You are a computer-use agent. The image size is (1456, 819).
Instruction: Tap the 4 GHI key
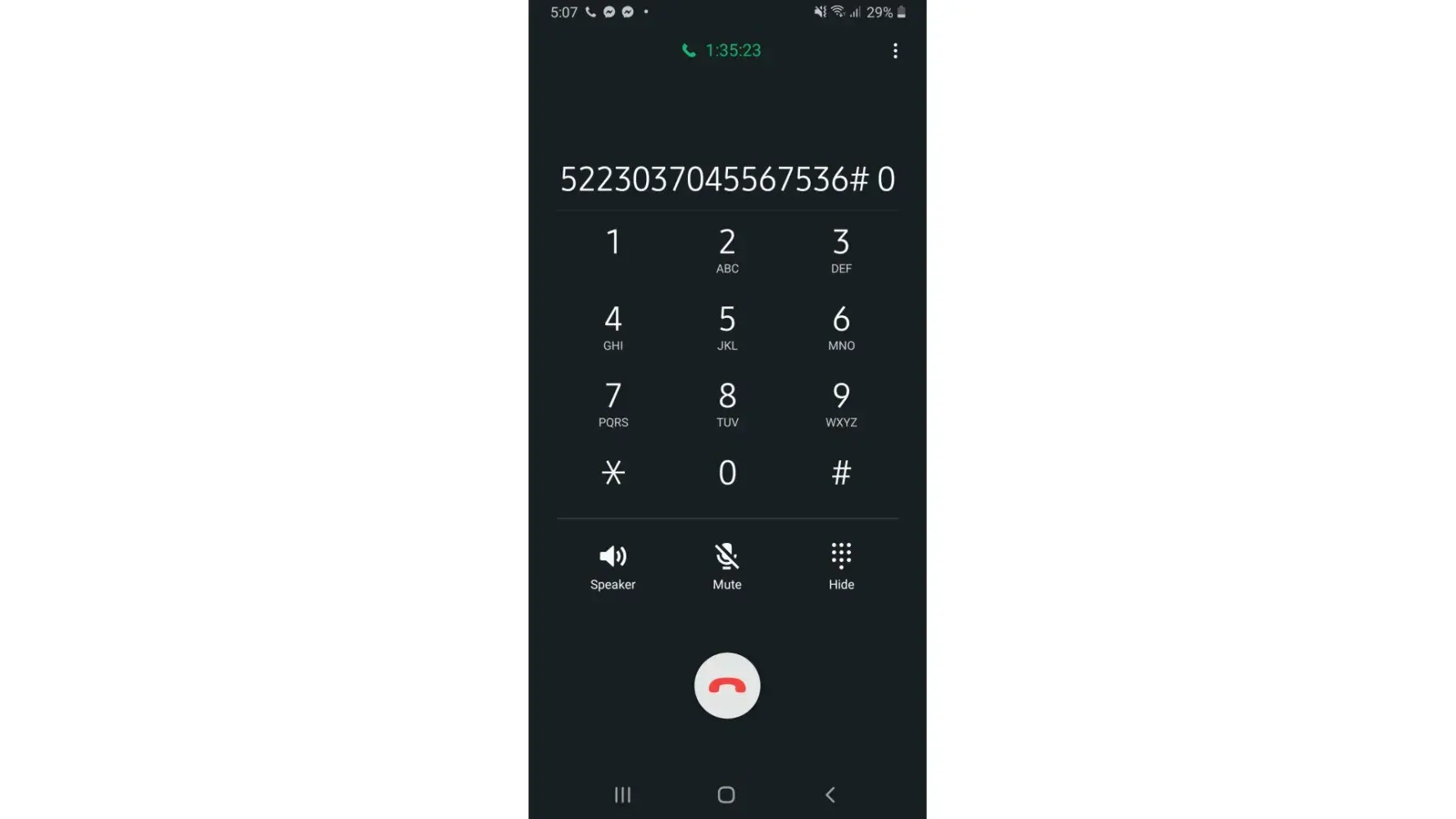pyautogui.click(x=613, y=326)
